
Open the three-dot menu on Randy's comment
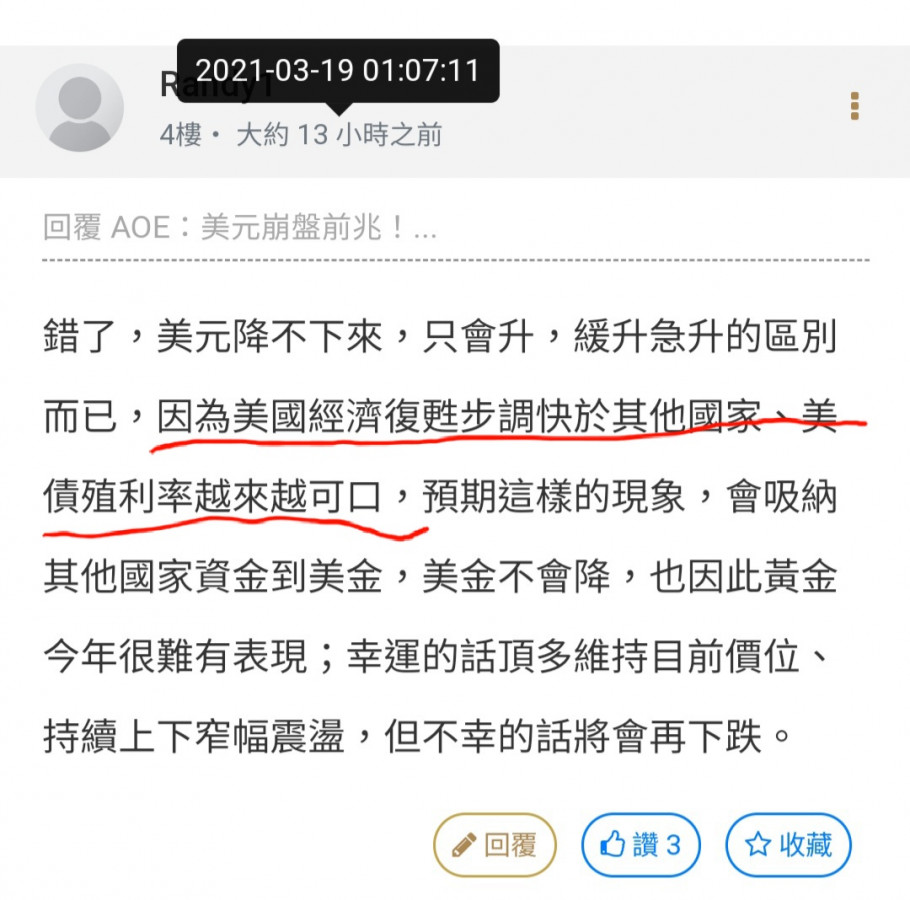click(854, 106)
